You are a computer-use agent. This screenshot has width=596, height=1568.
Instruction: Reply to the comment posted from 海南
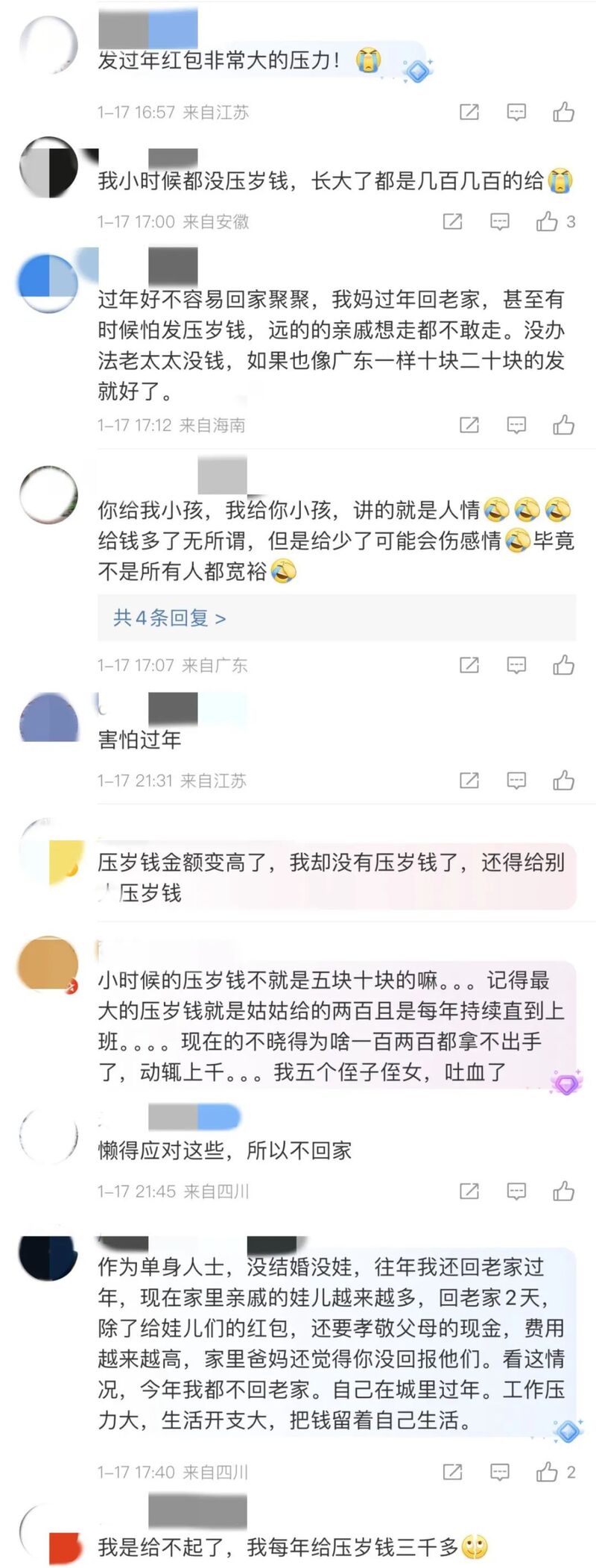pyautogui.click(x=516, y=425)
